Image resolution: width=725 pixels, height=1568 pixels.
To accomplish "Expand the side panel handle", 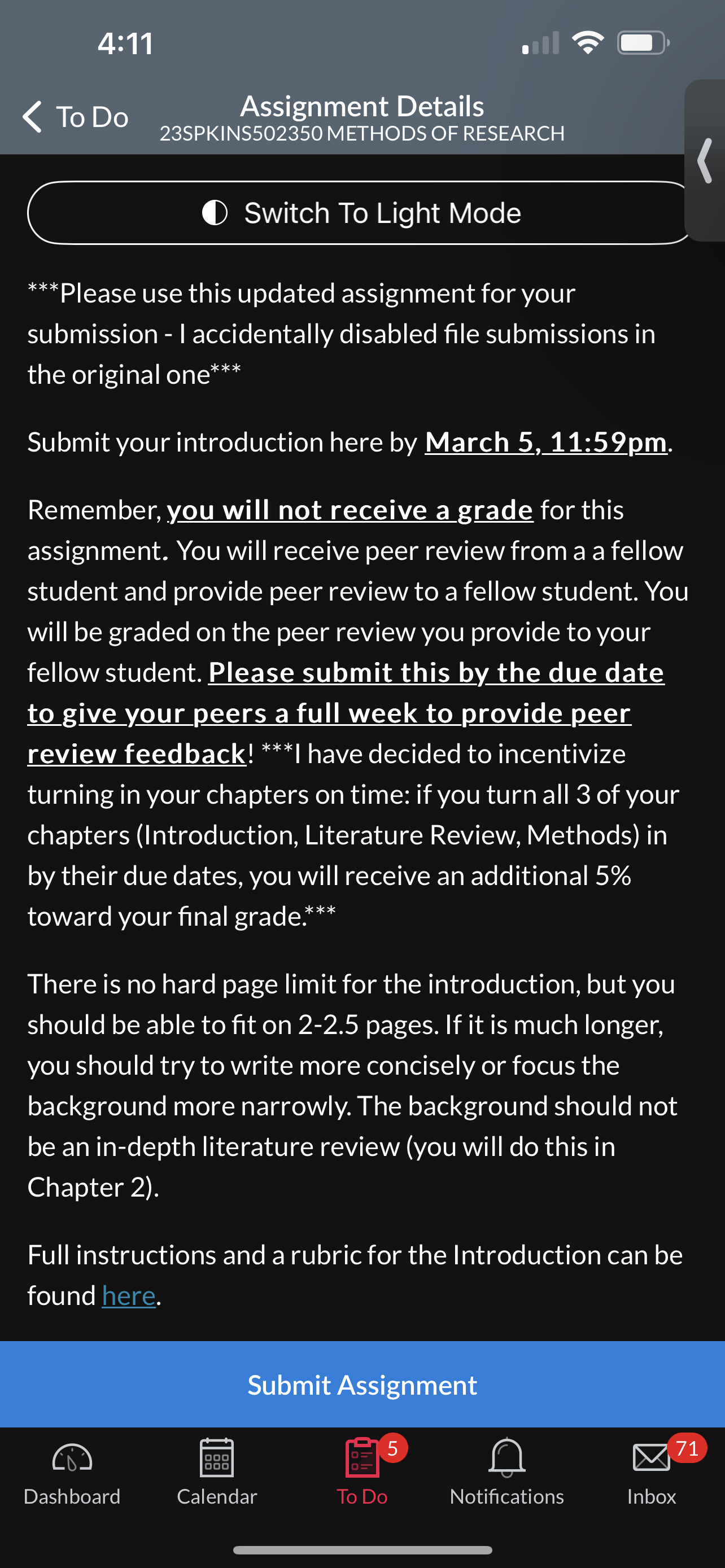I will tap(705, 161).
